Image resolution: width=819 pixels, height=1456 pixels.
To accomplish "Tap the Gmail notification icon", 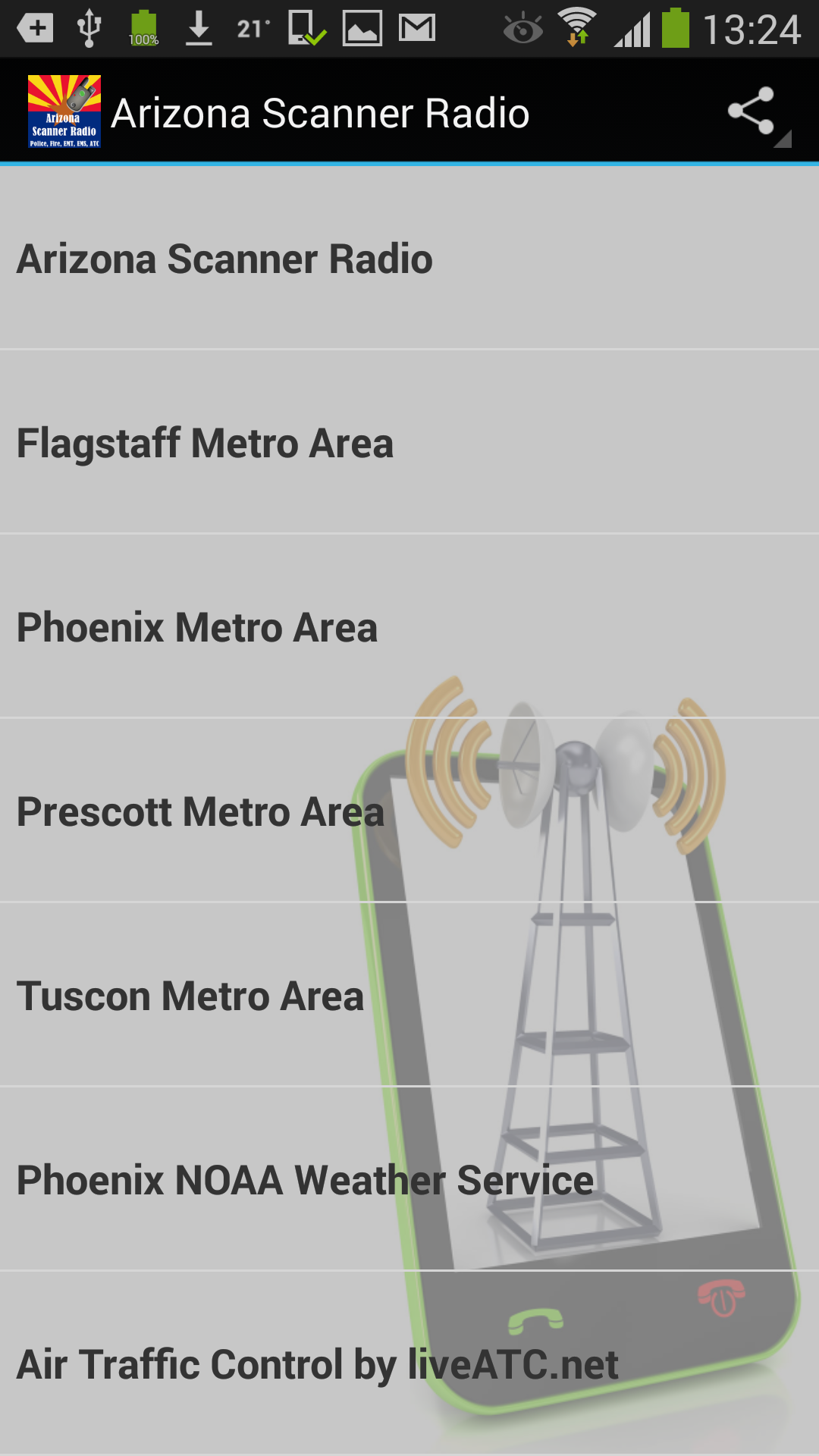I will (x=416, y=27).
